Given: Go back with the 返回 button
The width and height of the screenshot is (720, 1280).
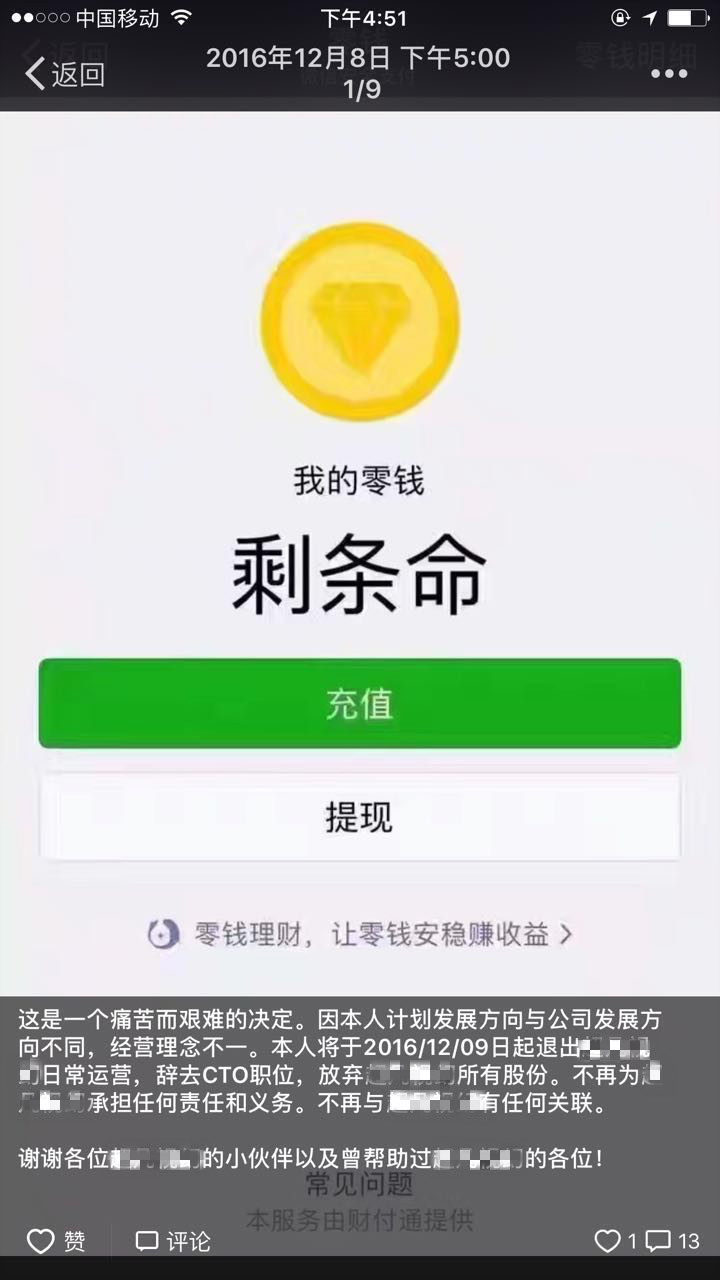Looking at the screenshot, I should click(65, 74).
